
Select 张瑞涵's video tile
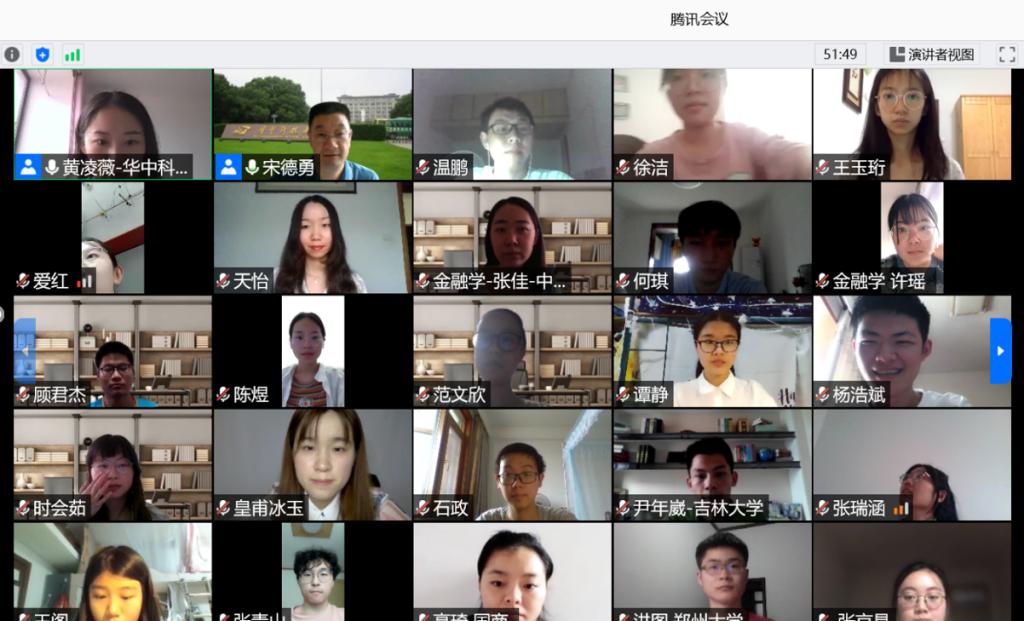tap(912, 465)
